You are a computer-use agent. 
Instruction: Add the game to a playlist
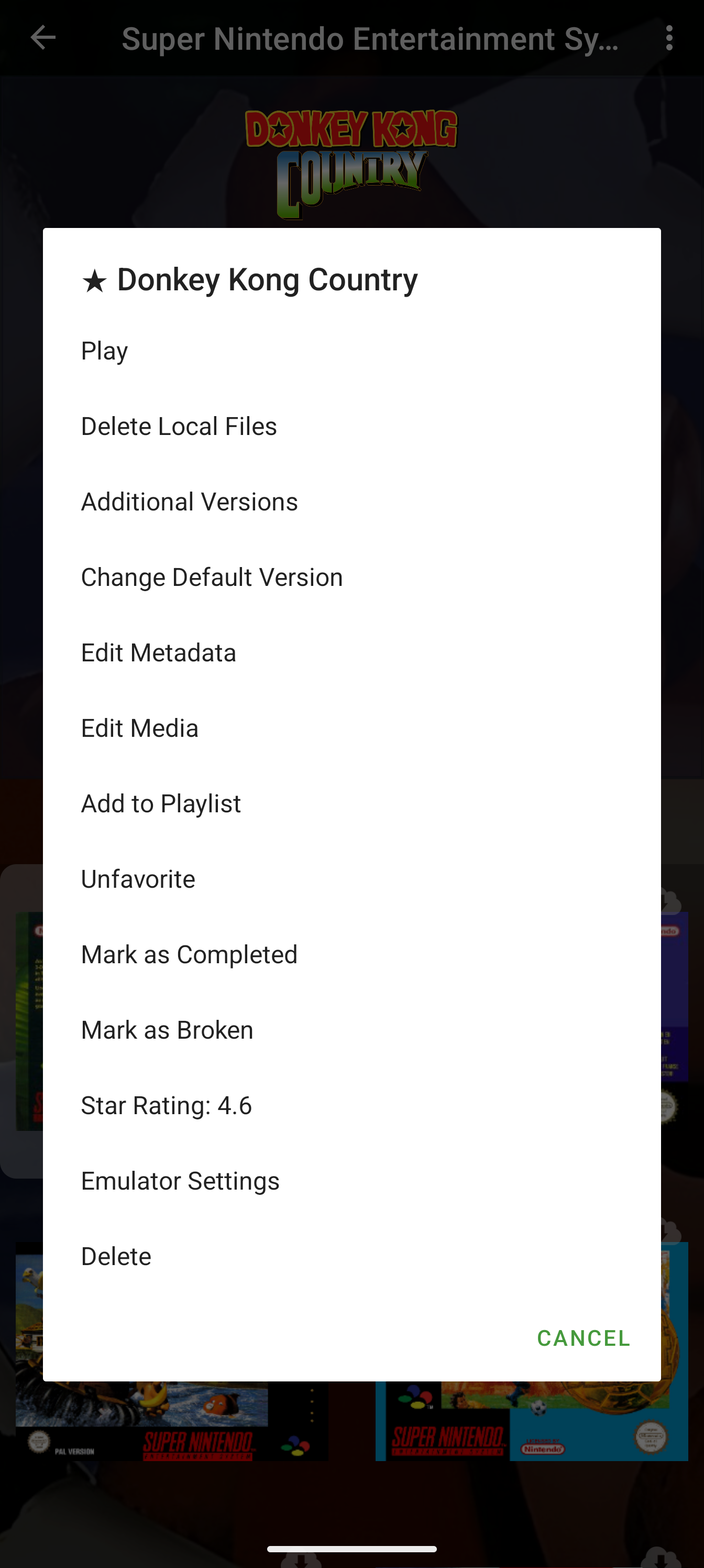pos(351,804)
